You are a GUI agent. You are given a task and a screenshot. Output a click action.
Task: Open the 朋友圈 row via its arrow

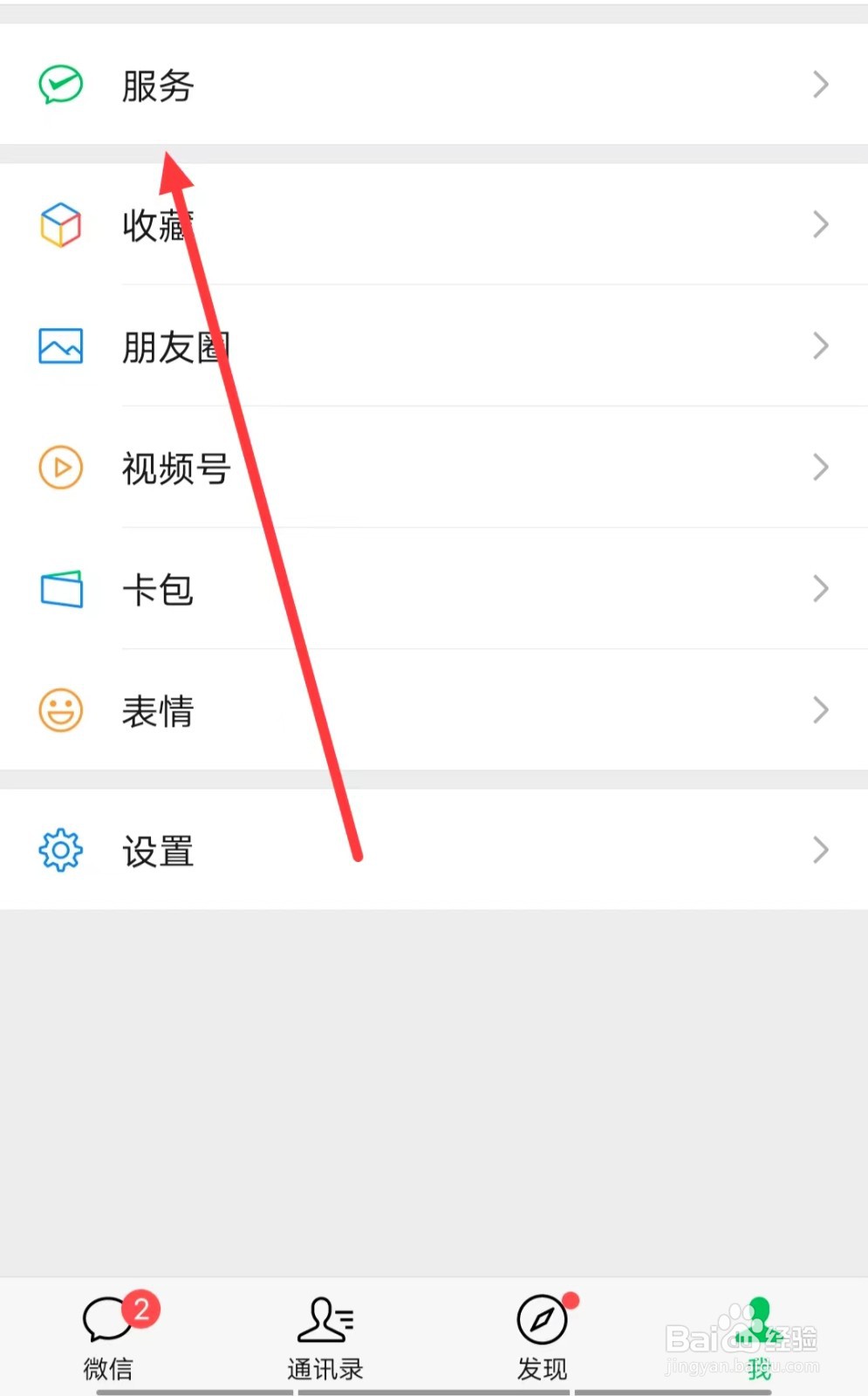tap(820, 346)
